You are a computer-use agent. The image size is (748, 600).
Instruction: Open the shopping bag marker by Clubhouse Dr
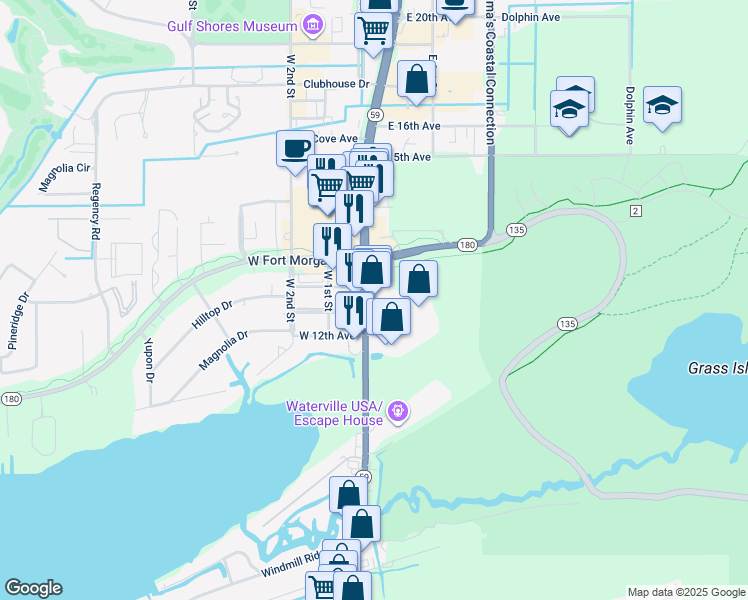(x=416, y=79)
